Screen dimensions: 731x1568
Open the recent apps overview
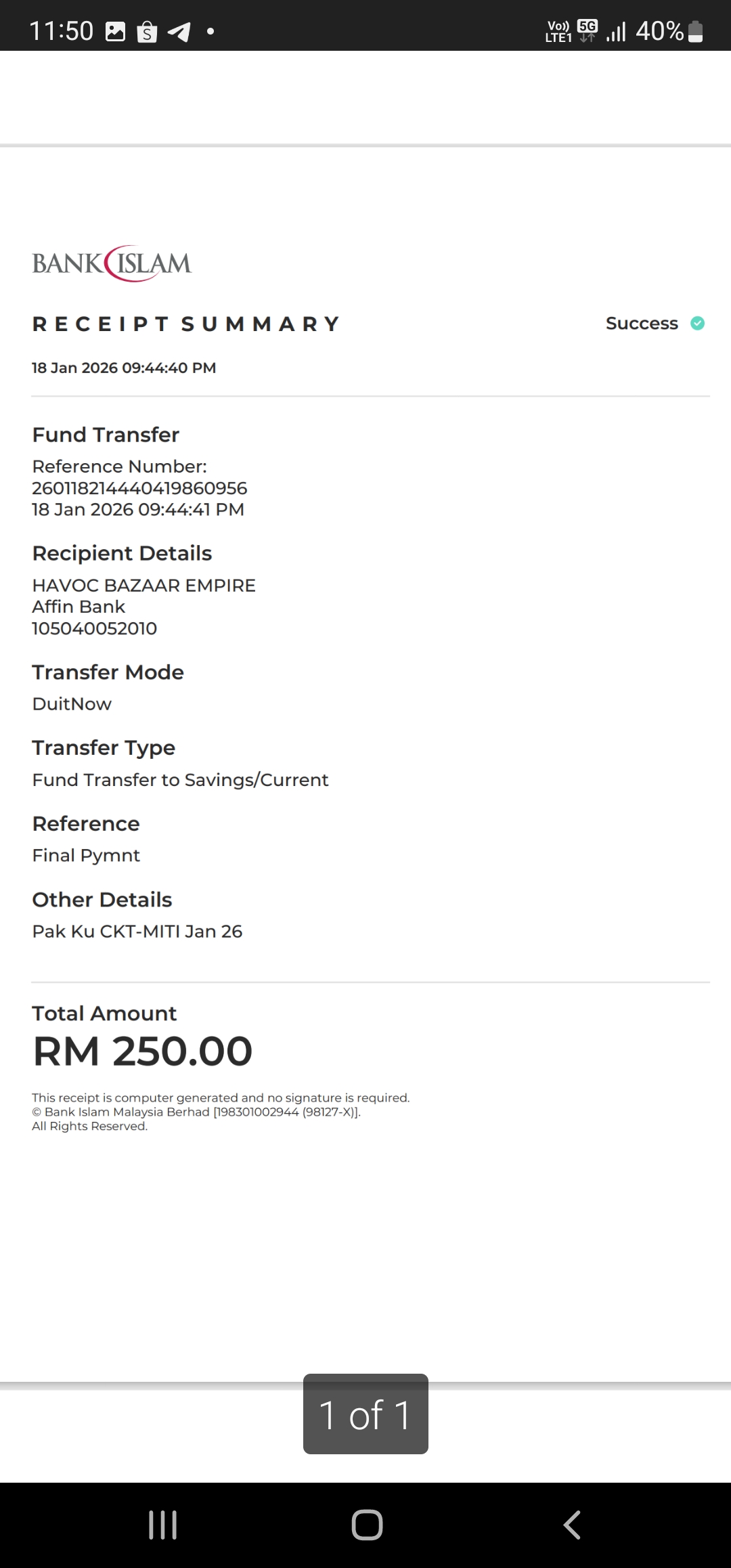(162, 1525)
